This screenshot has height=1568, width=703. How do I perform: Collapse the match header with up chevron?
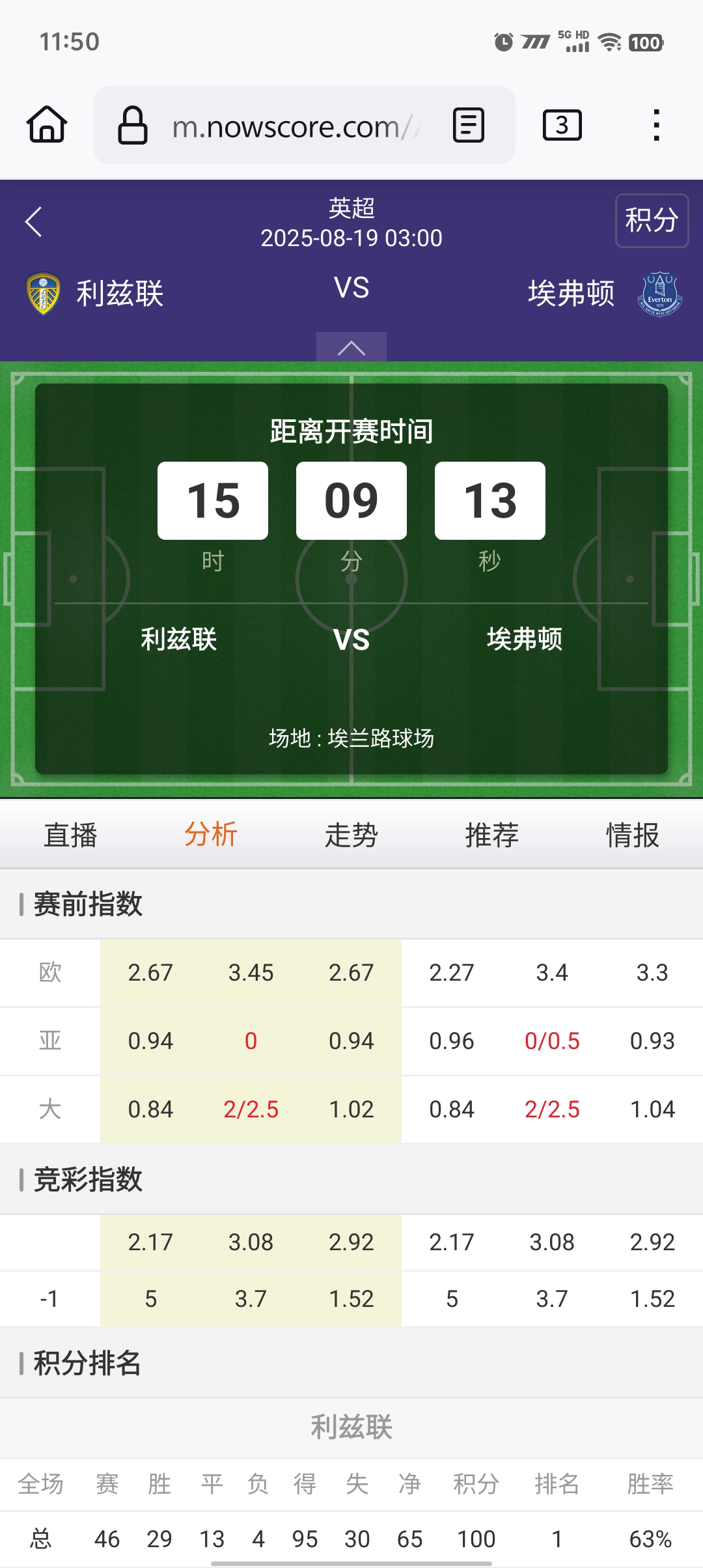351,348
